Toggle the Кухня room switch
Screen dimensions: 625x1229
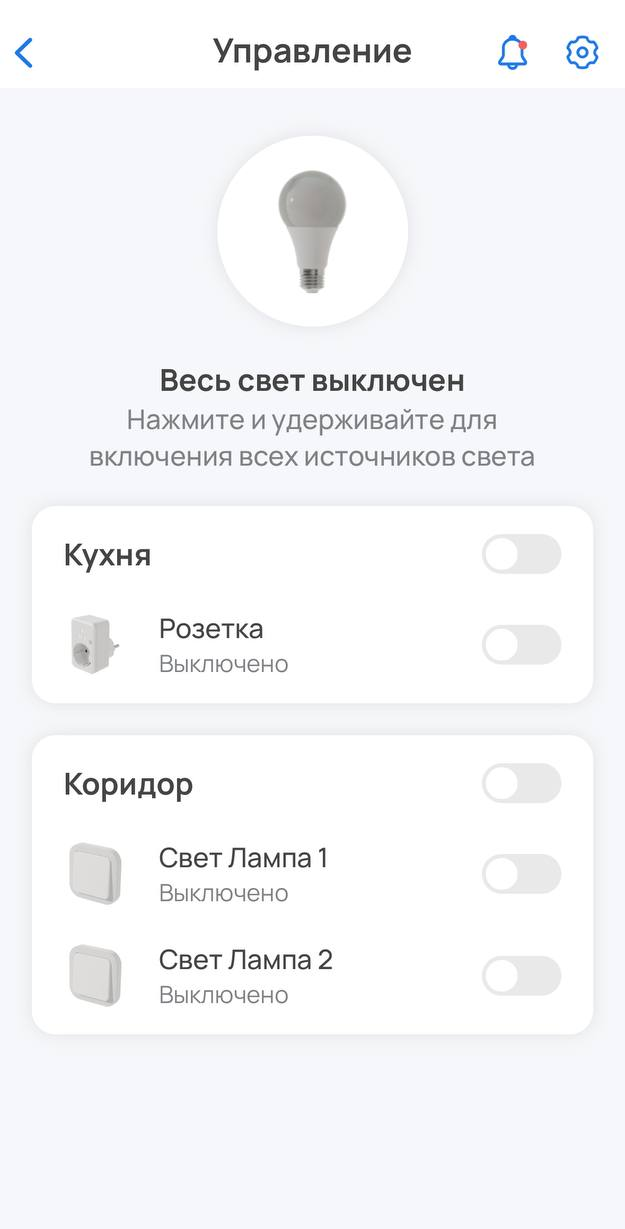pos(521,554)
